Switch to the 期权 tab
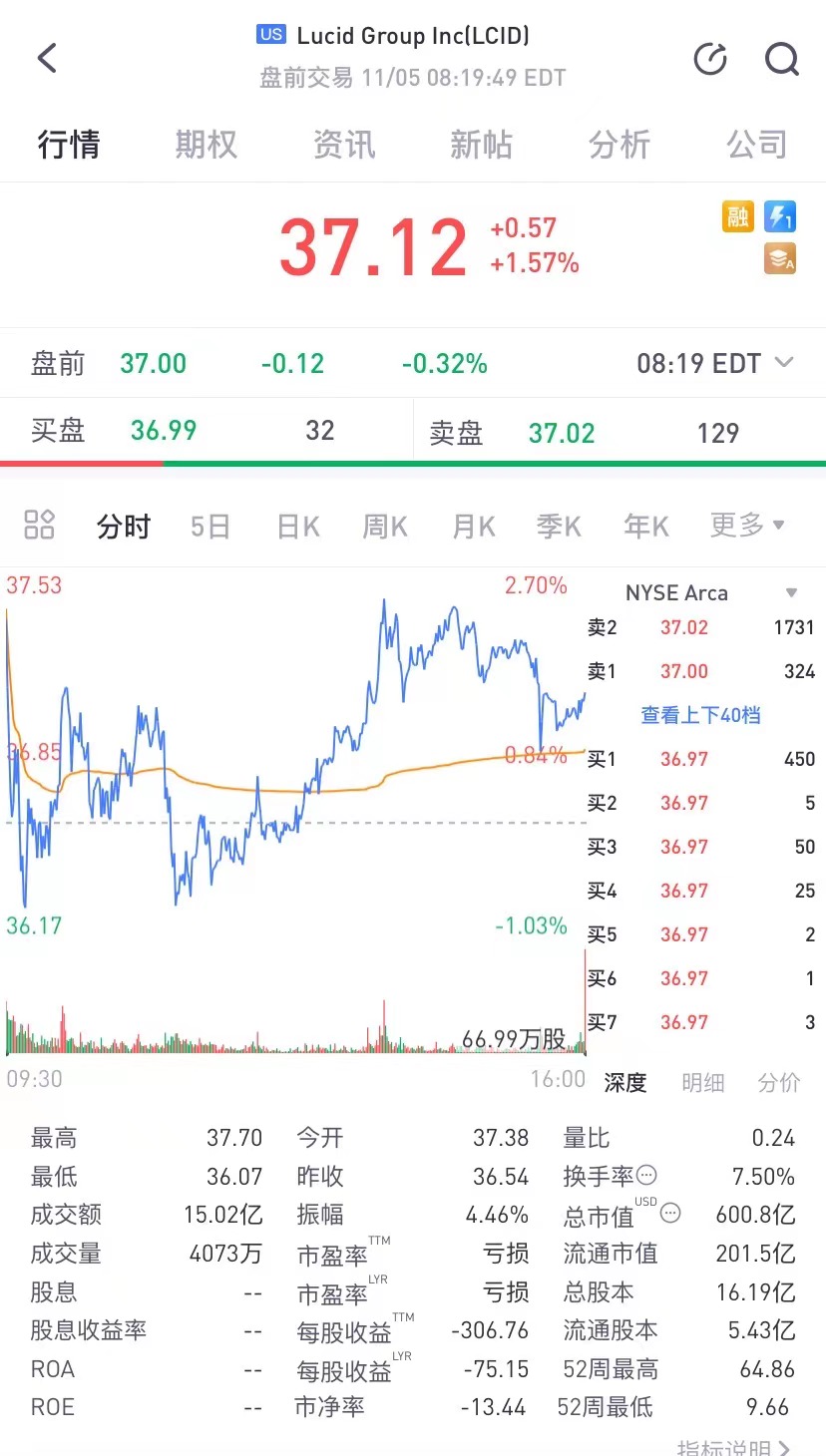Screen dimensions: 826x1456 pos(206,145)
